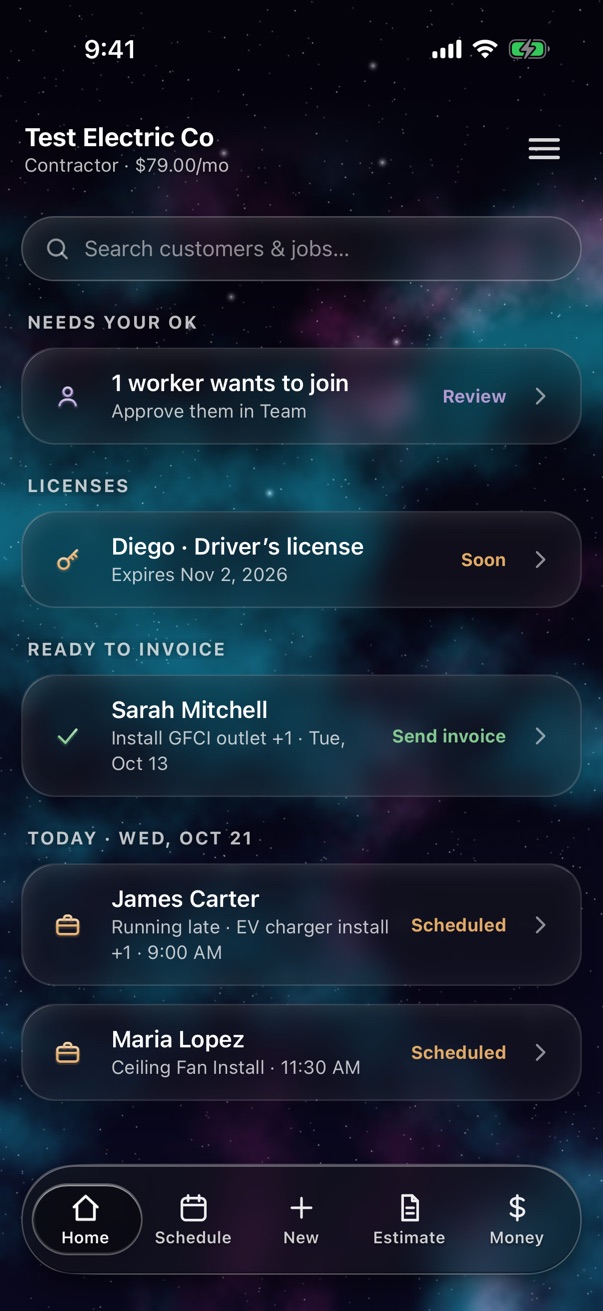Screen dimensions: 603x1311
Task: Select the Home tab
Action: tap(86, 1220)
